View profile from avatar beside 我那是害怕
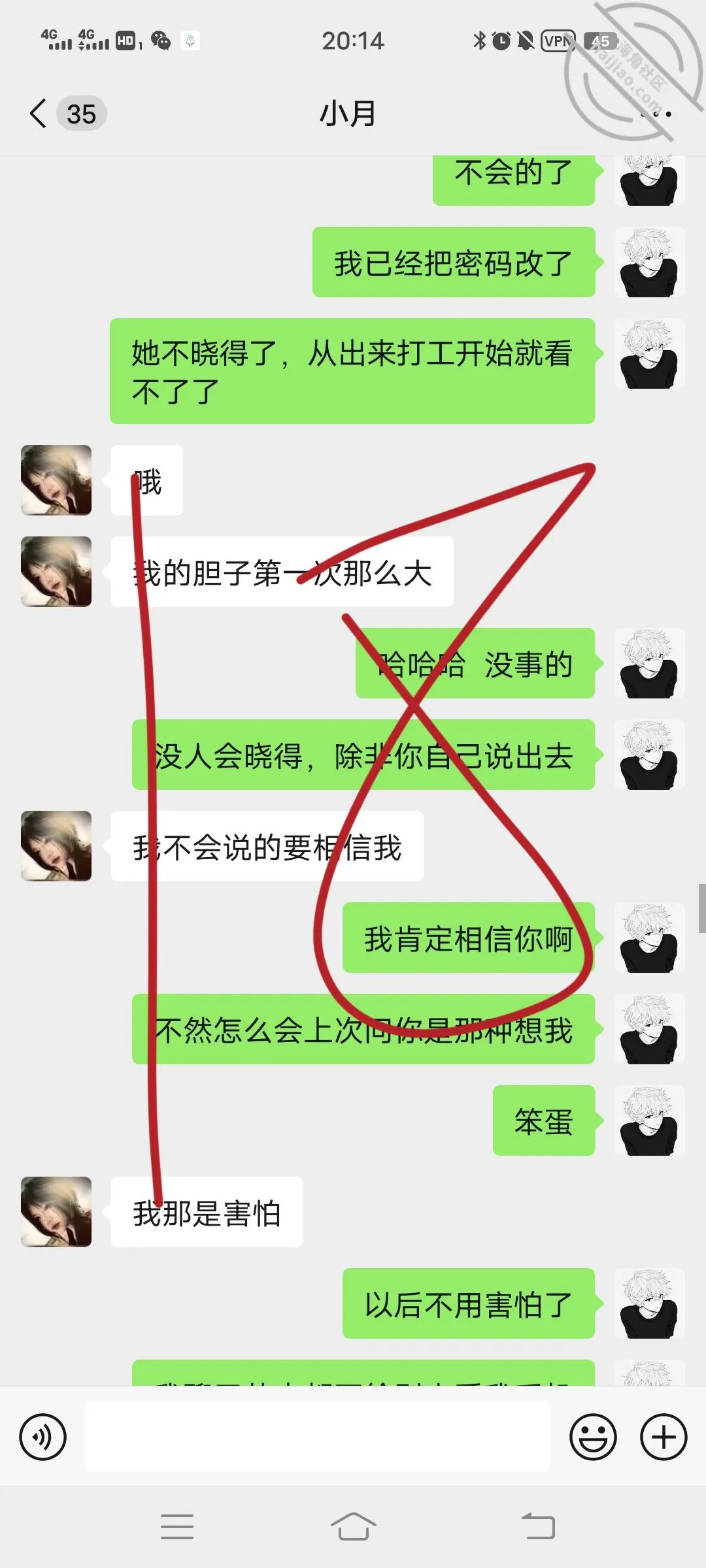Screen dimensions: 706x1568 pos(56,1212)
